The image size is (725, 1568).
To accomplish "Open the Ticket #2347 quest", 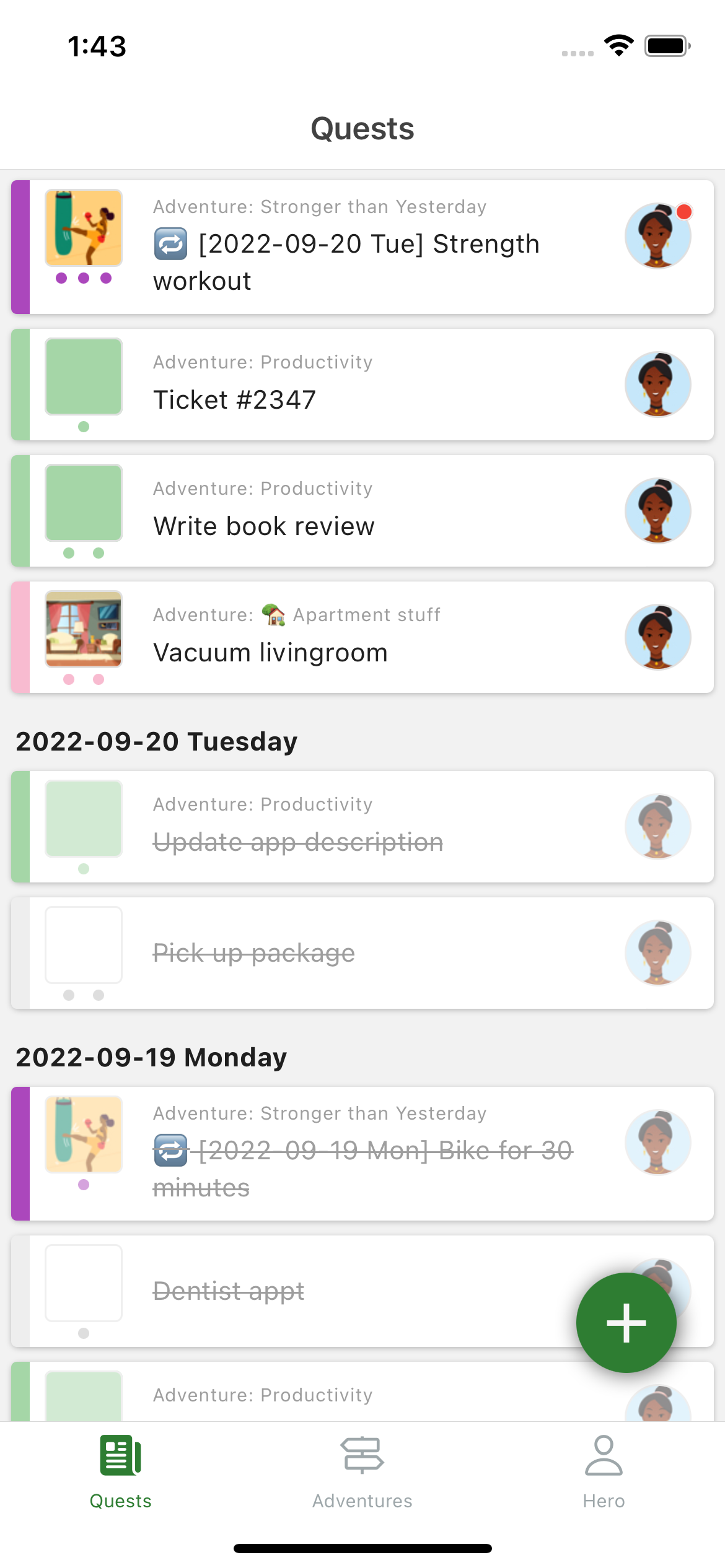I will (362, 385).
